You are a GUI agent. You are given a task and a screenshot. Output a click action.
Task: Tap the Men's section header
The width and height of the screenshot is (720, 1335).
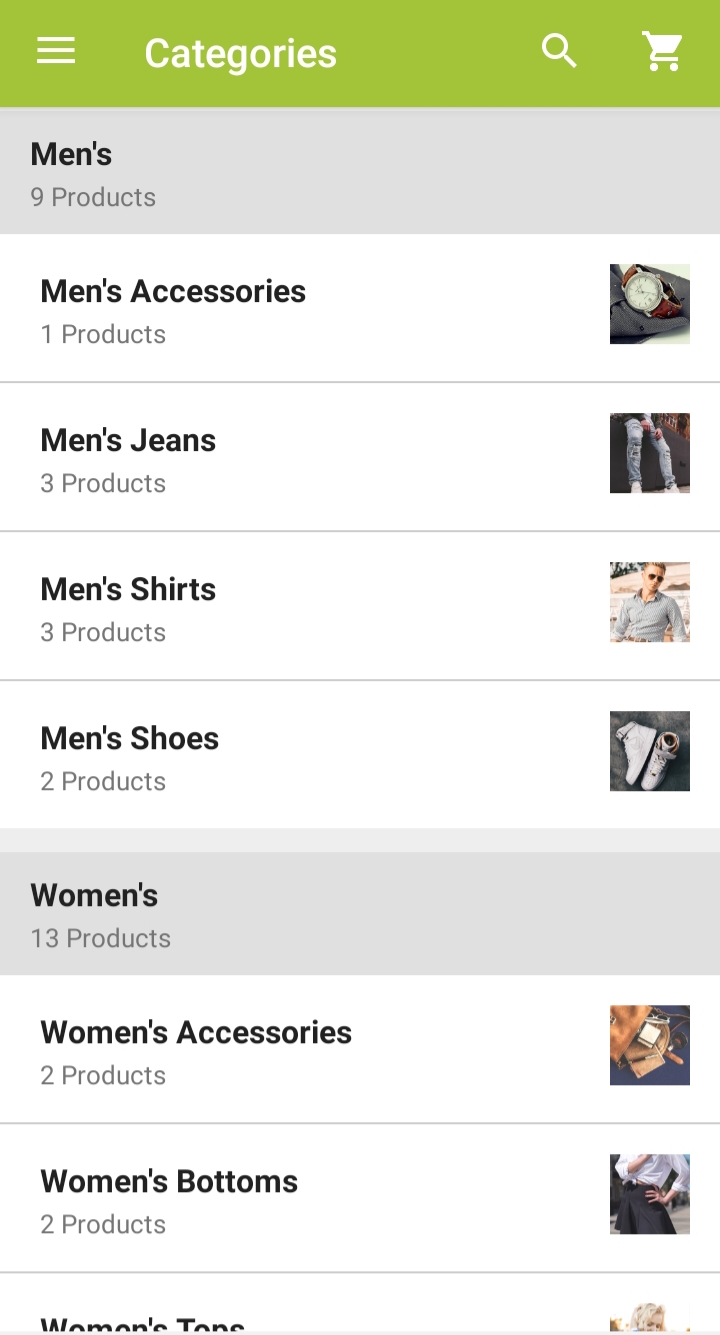pyautogui.click(x=360, y=172)
